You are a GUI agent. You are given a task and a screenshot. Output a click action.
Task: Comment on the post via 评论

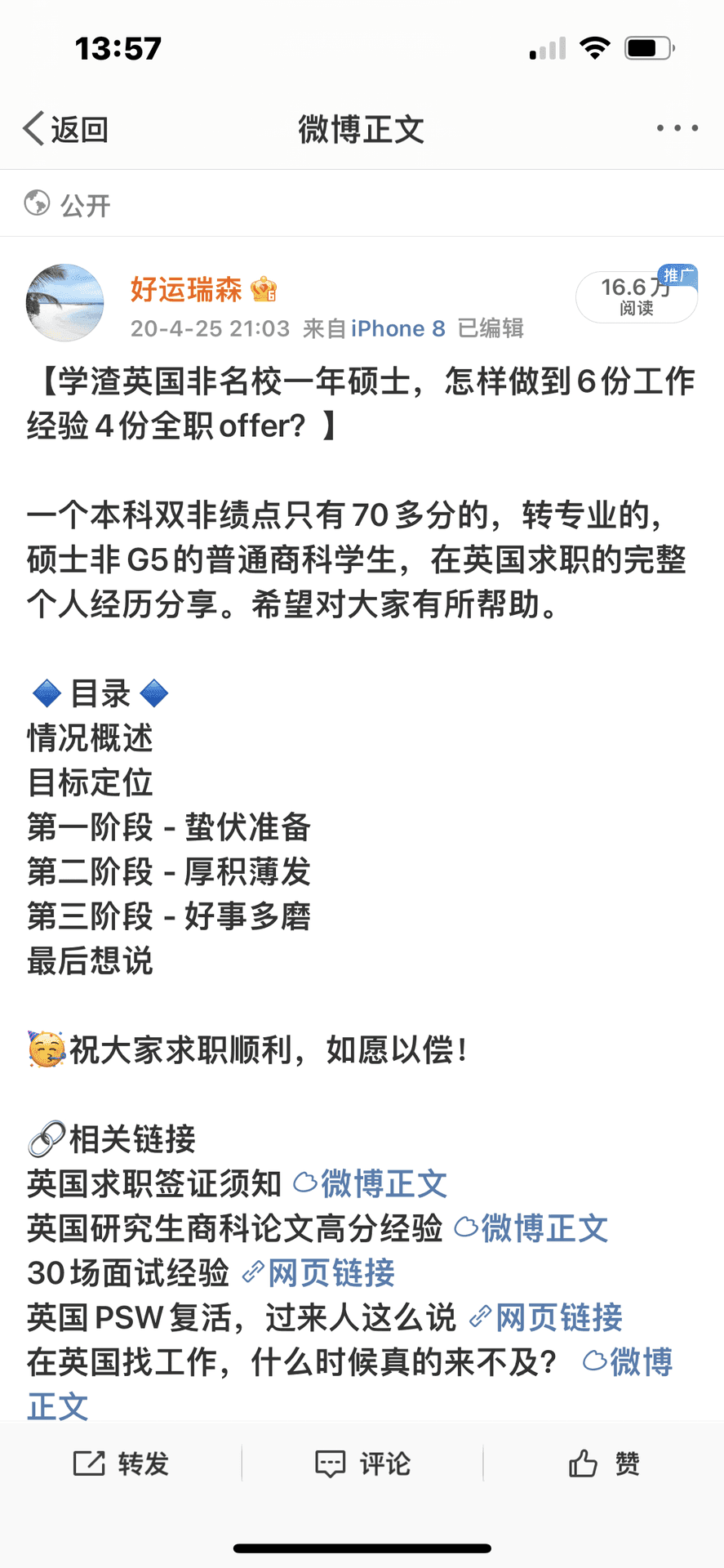pyautogui.click(x=362, y=1463)
